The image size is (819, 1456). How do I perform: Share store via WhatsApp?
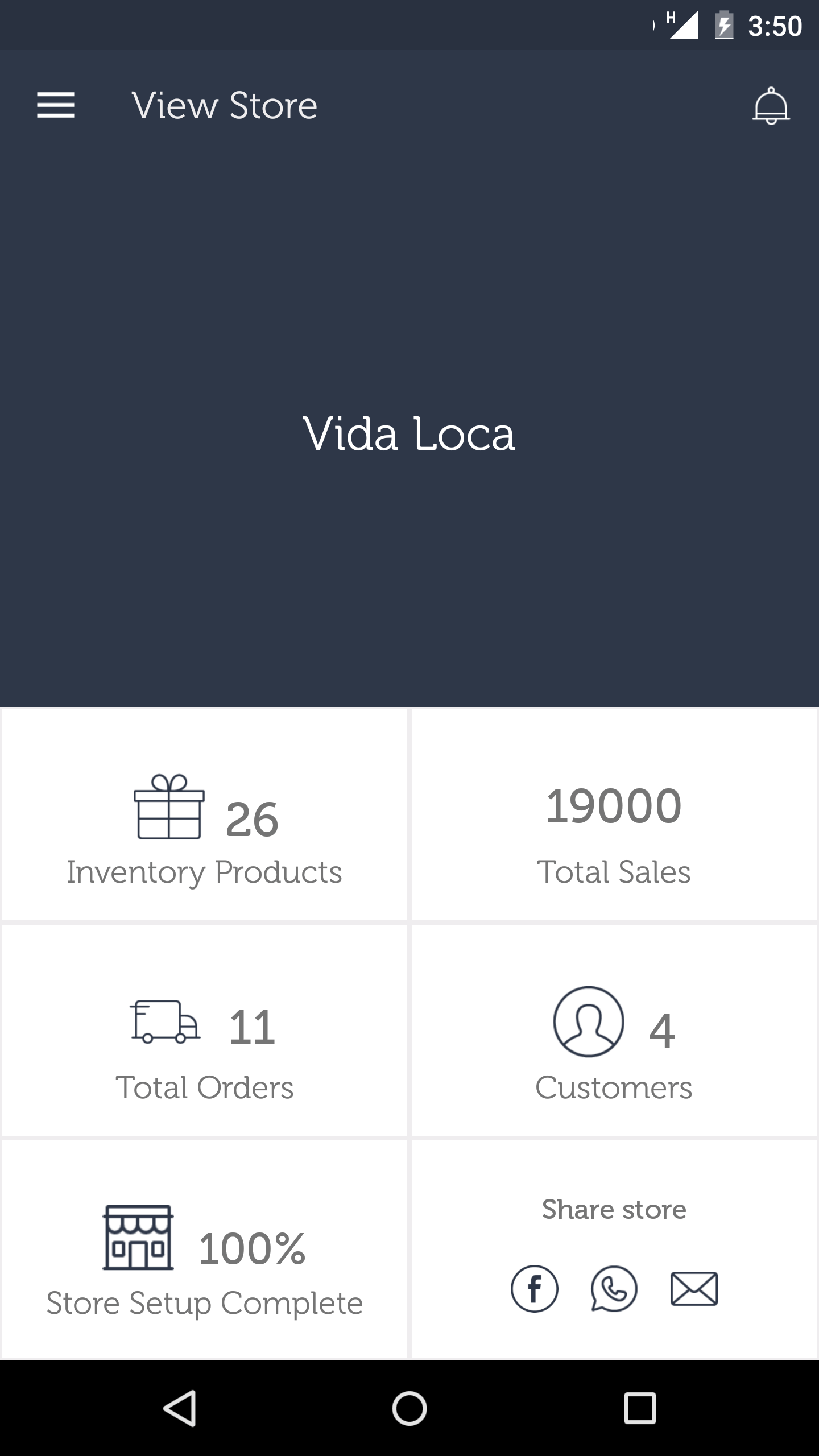614,1289
